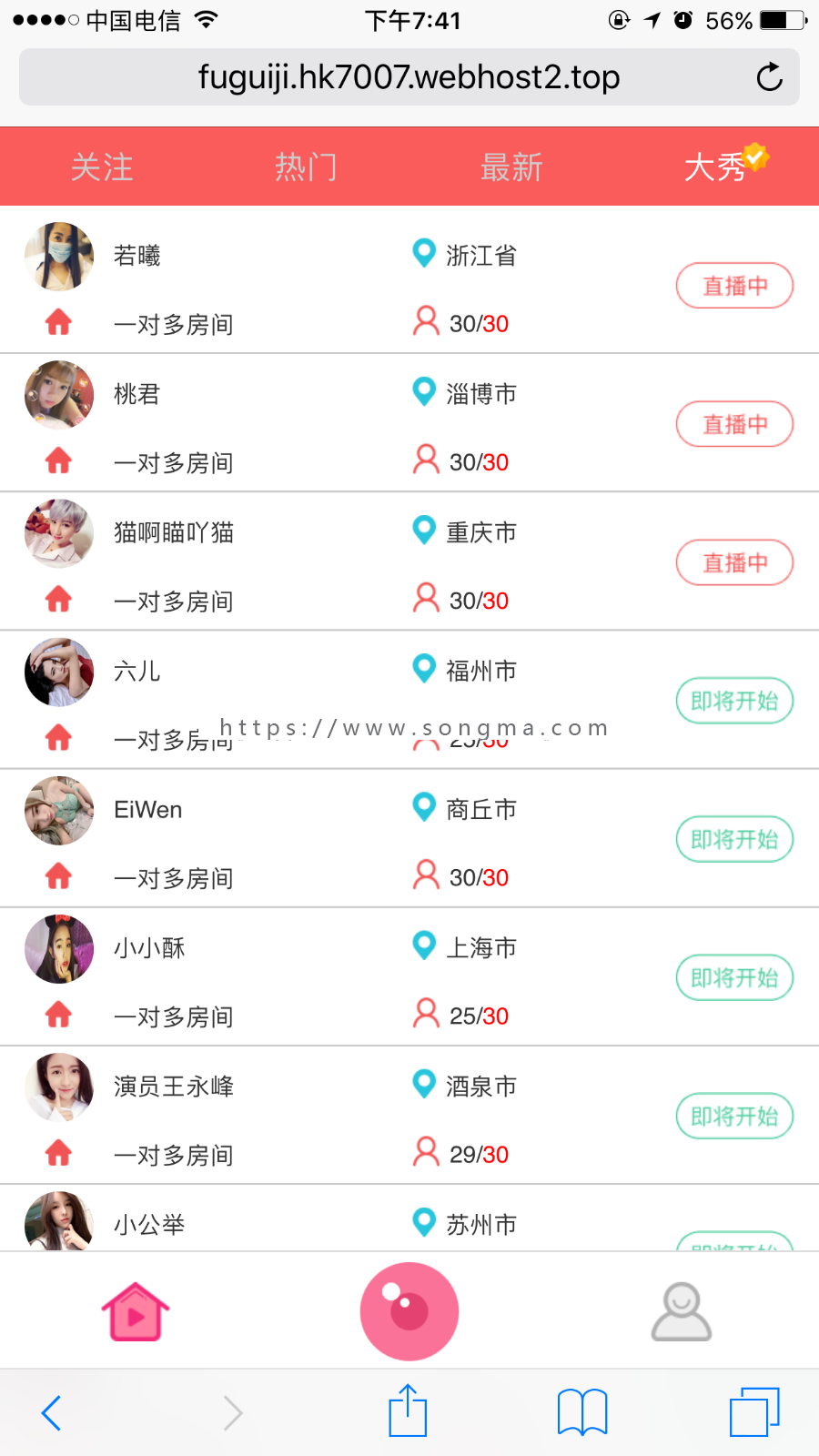This screenshot has width=819, height=1456.
Task: Tap 即将开始 for 小小酥
Action: [x=734, y=977]
